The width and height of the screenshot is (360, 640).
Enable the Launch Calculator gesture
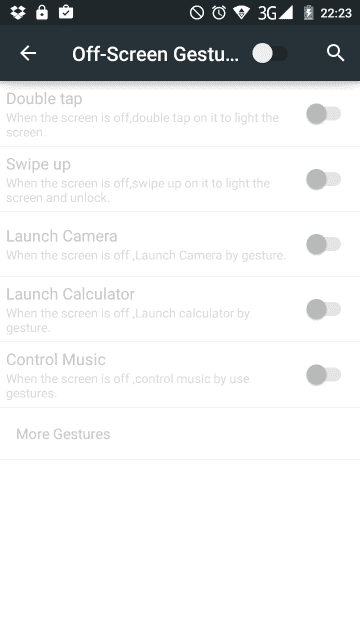coord(324,309)
